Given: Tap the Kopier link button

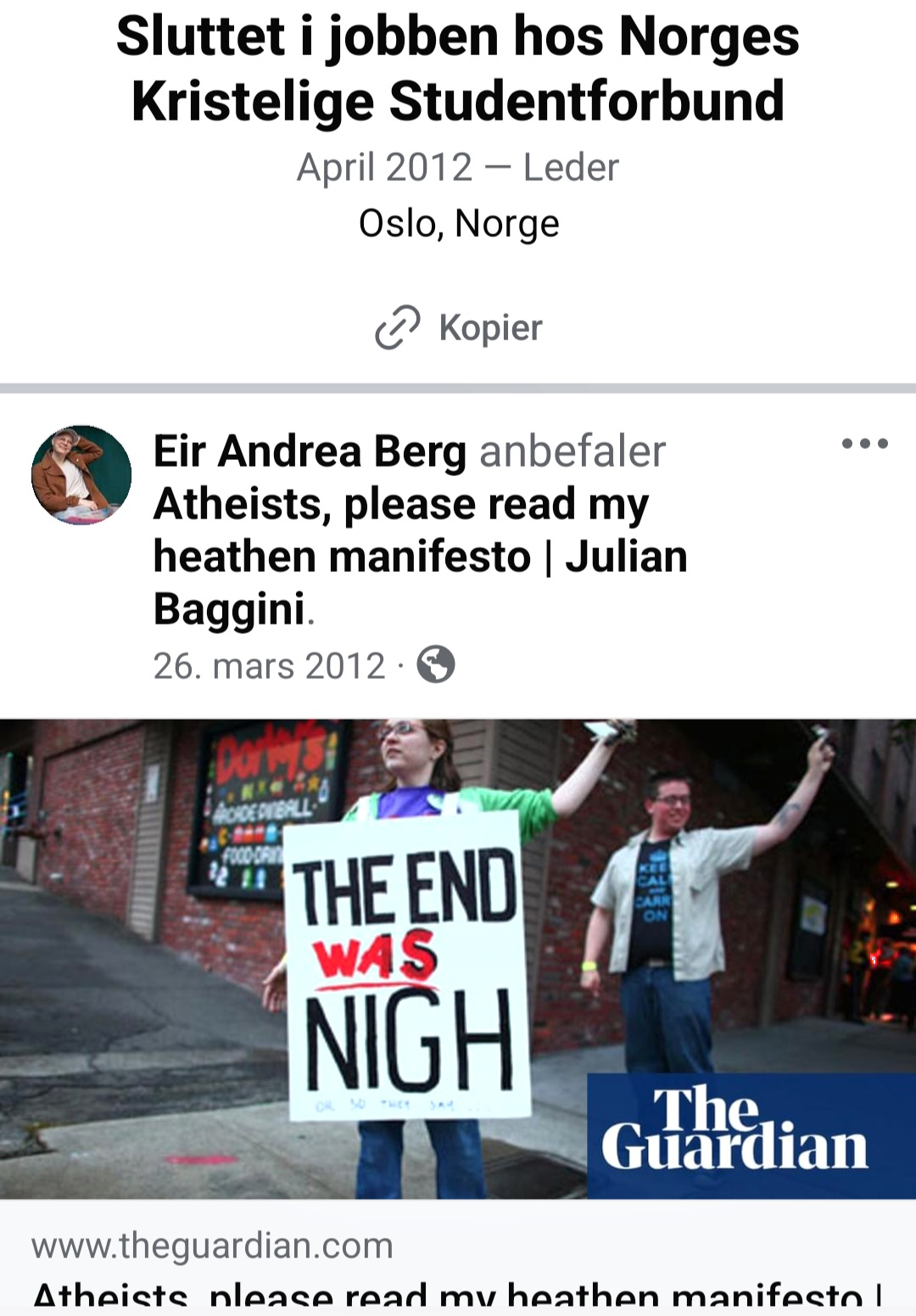Looking at the screenshot, I should [459, 328].
